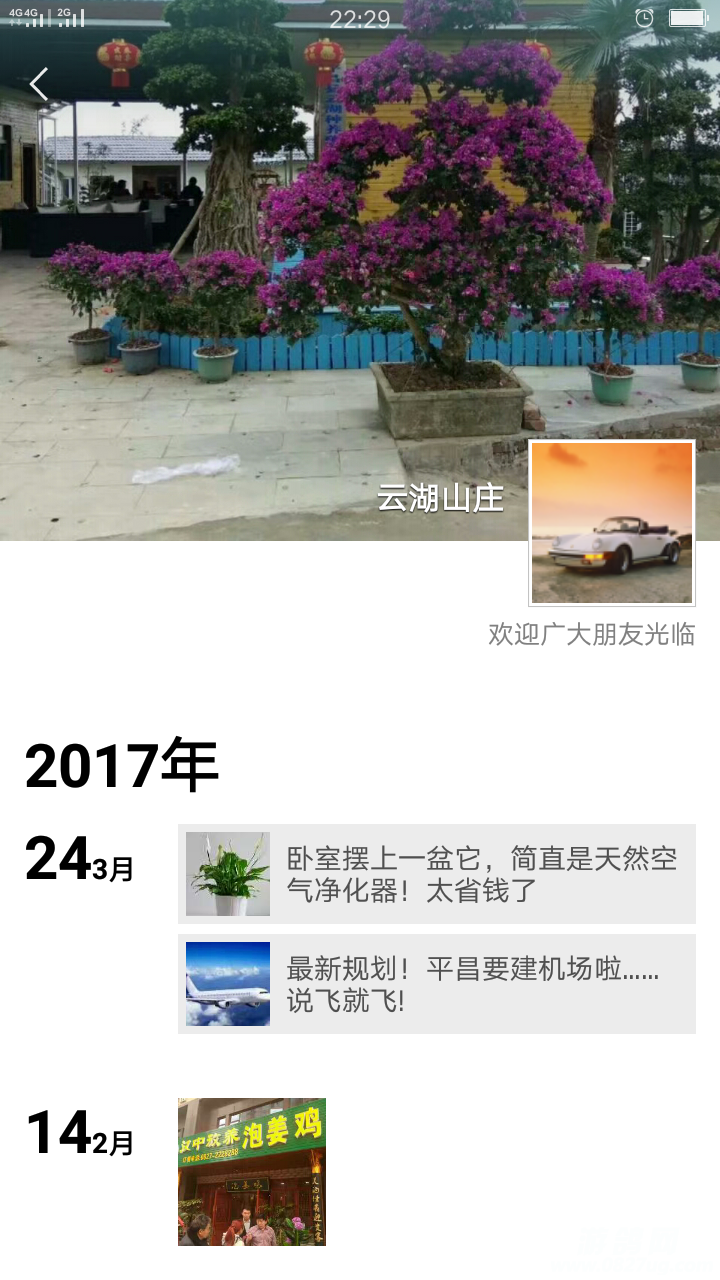The image size is (720, 1280).
Task: Open the shared article about bedroom plant purifier
Action: coord(437,874)
